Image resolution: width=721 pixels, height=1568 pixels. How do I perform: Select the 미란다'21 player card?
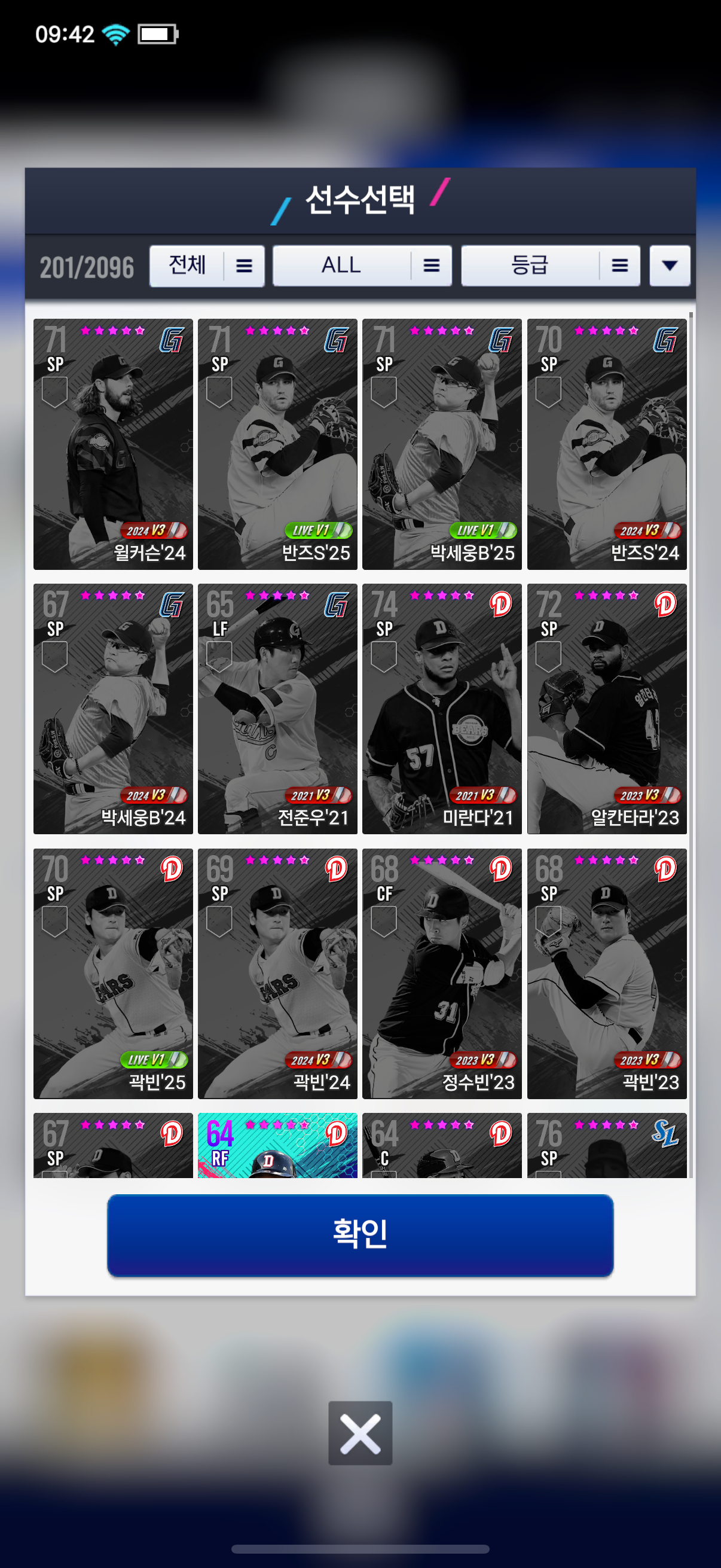click(442, 709)
